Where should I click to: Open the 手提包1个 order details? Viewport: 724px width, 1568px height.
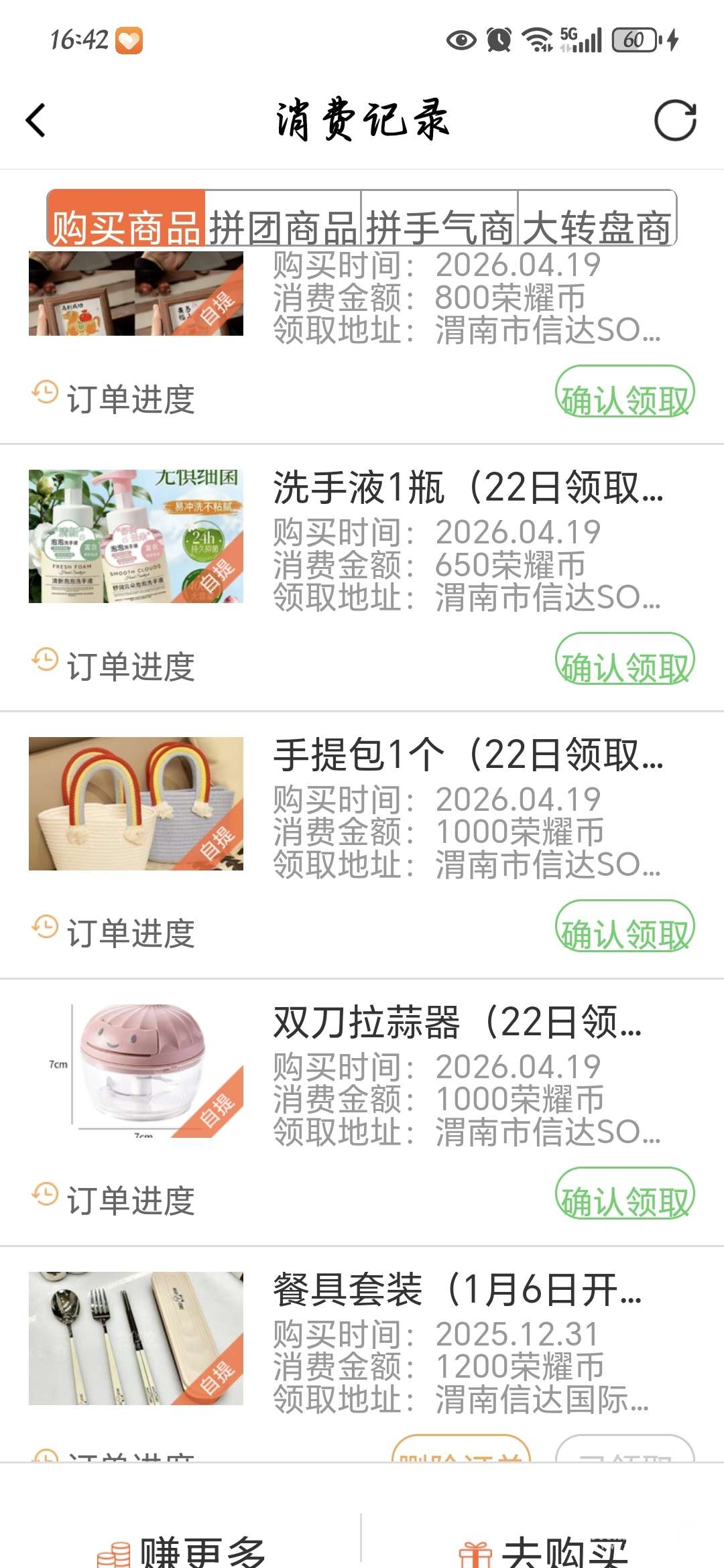point(467,755)
